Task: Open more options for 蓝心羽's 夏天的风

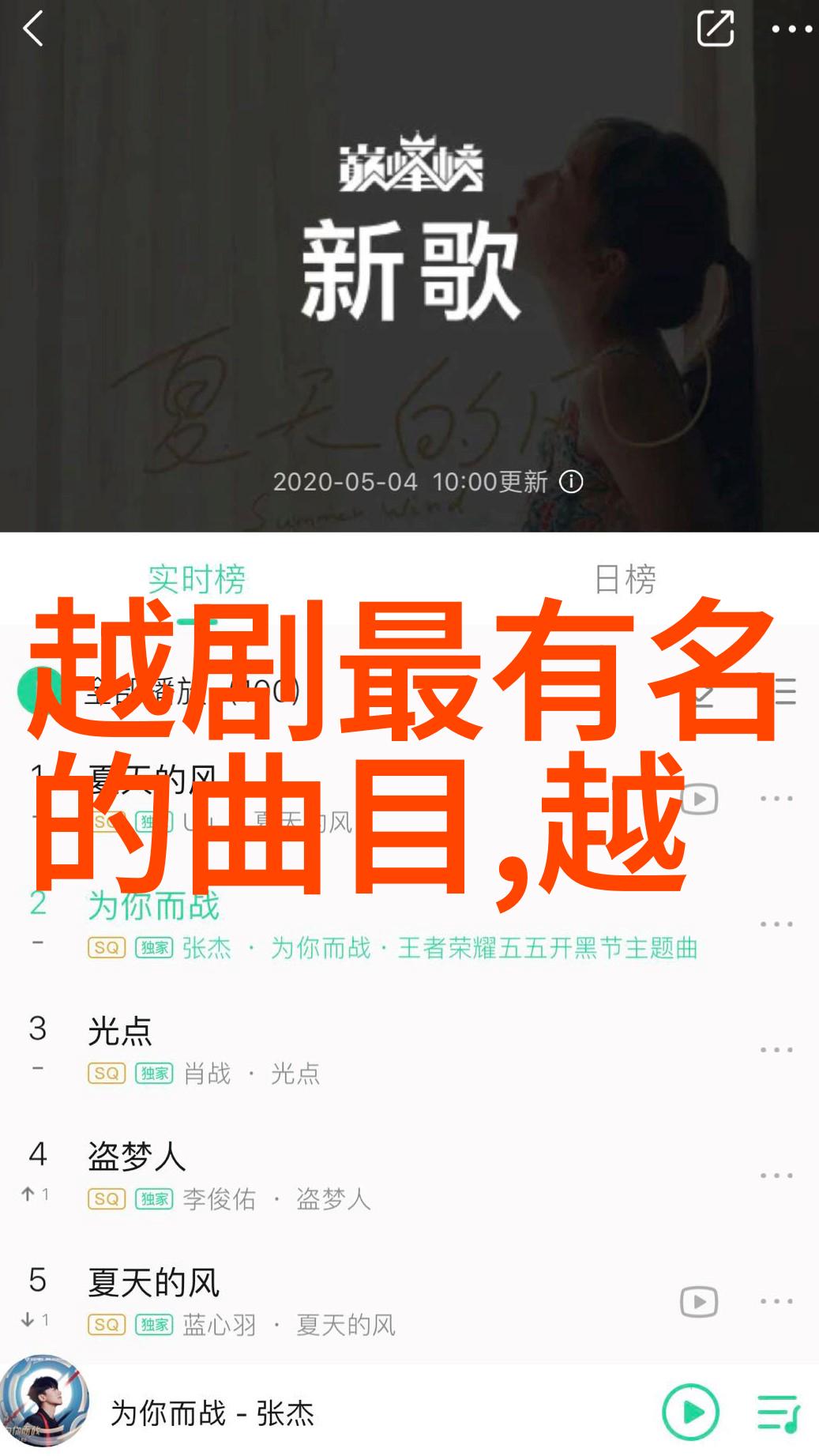Action: (x=776, y=1301)
